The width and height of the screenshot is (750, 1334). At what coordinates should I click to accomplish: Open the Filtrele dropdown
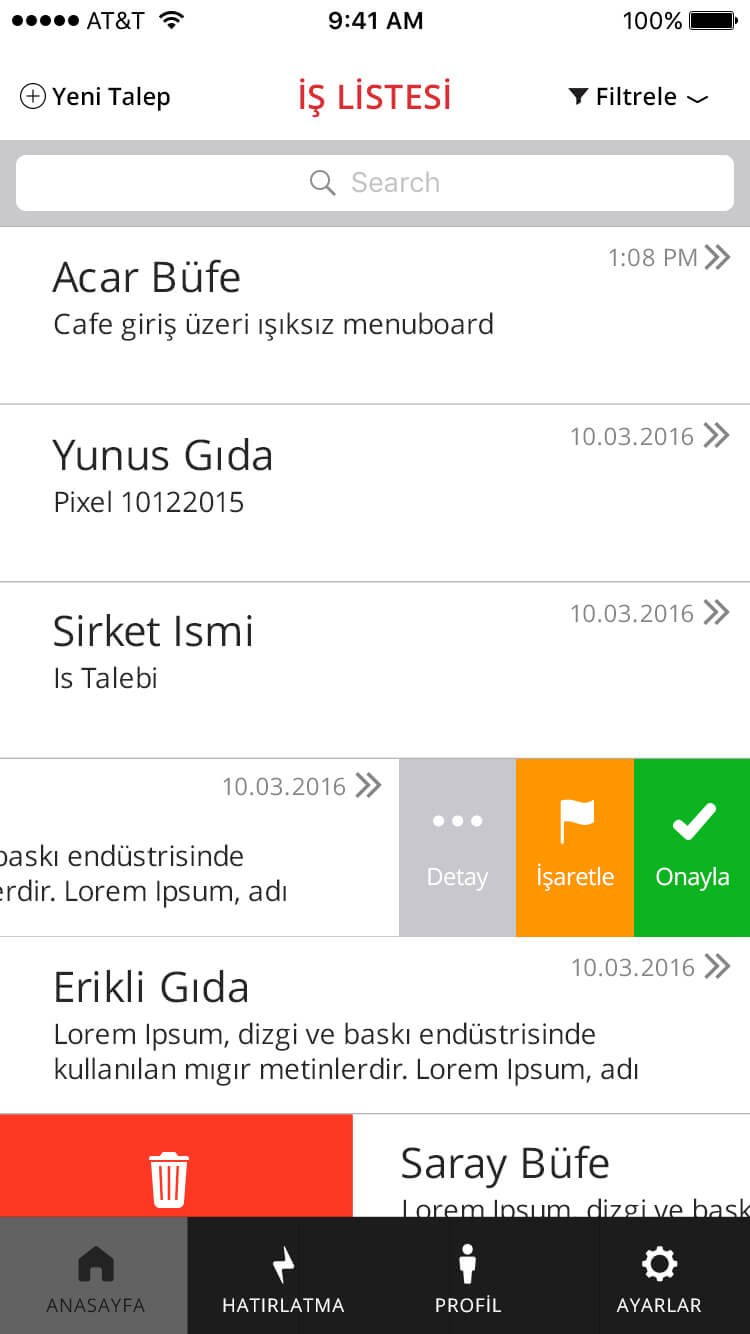tap(638, 97)
